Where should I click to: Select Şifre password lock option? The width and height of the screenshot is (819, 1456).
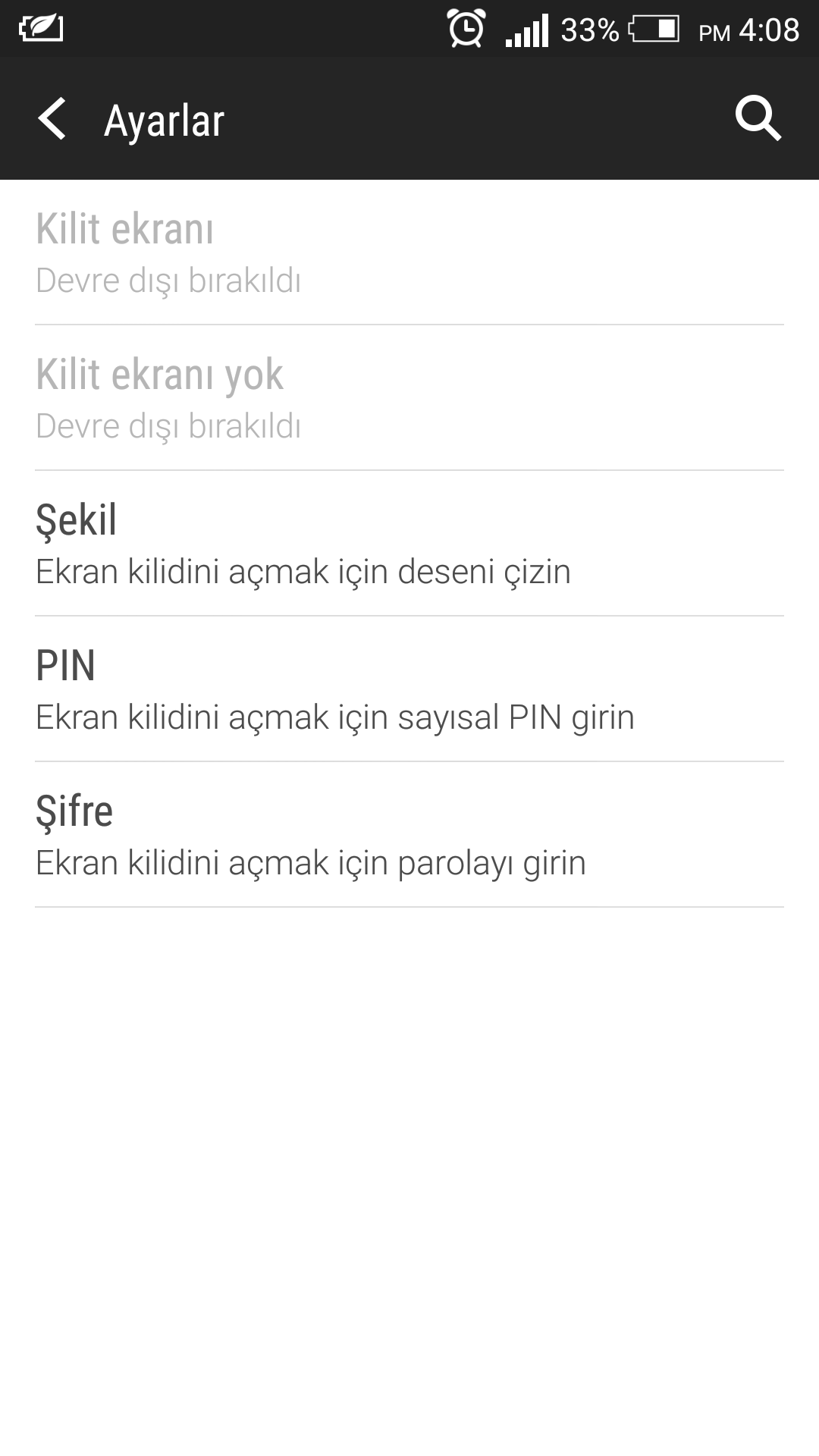pyautogui.click(x=409, y=834)
